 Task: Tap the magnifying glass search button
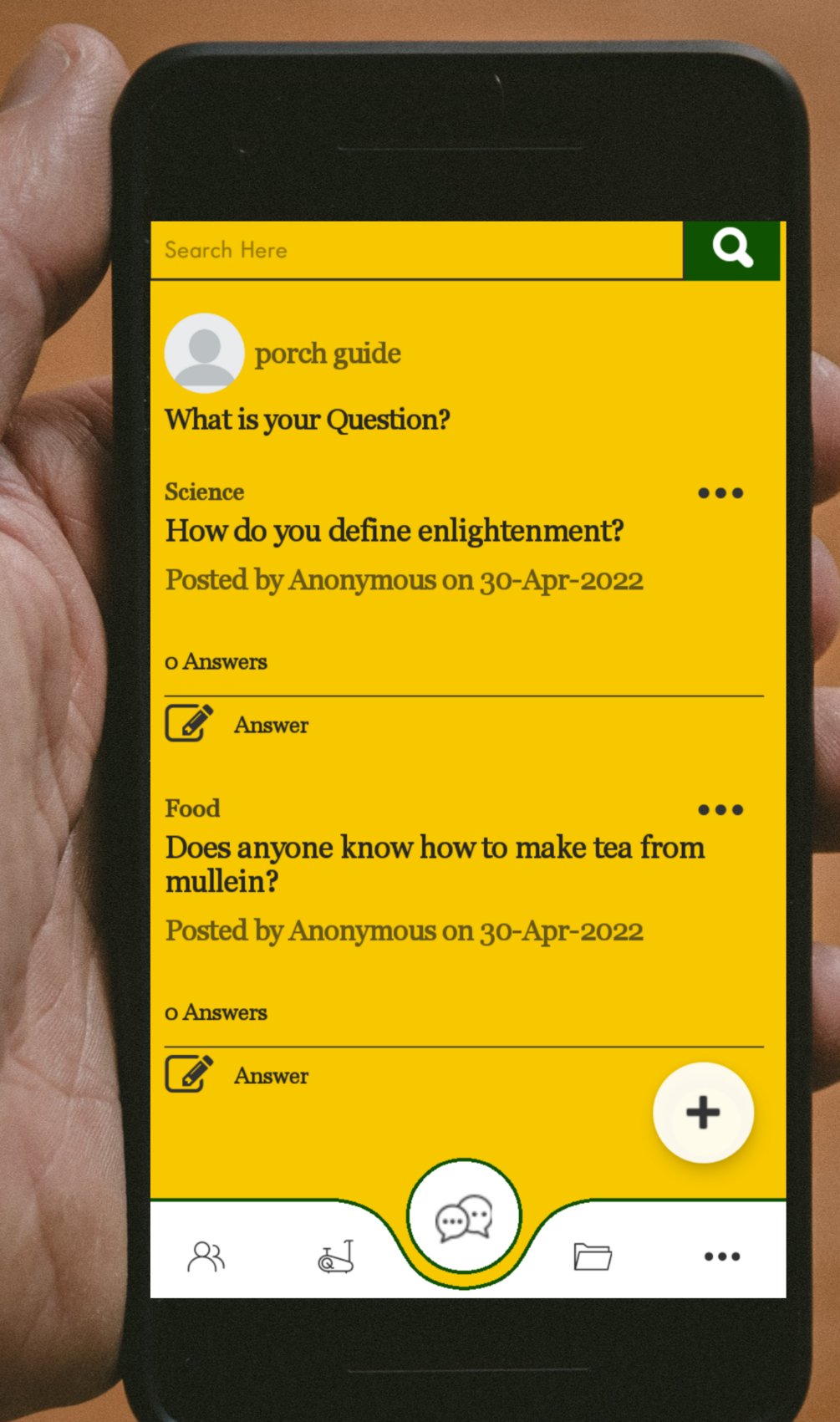click(x=731, y=249)
